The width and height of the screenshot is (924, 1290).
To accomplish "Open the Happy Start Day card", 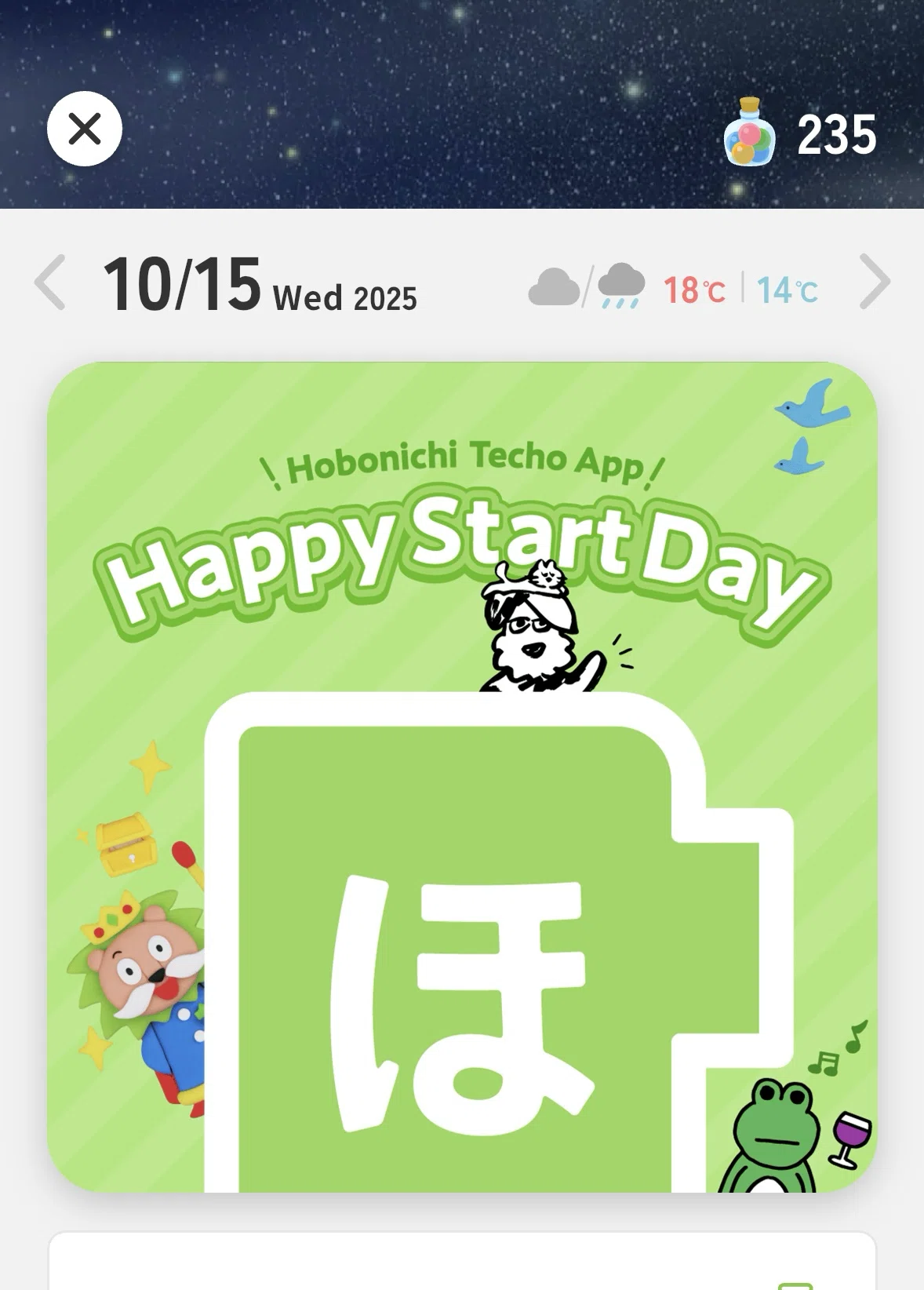I will tap(462, 777).
